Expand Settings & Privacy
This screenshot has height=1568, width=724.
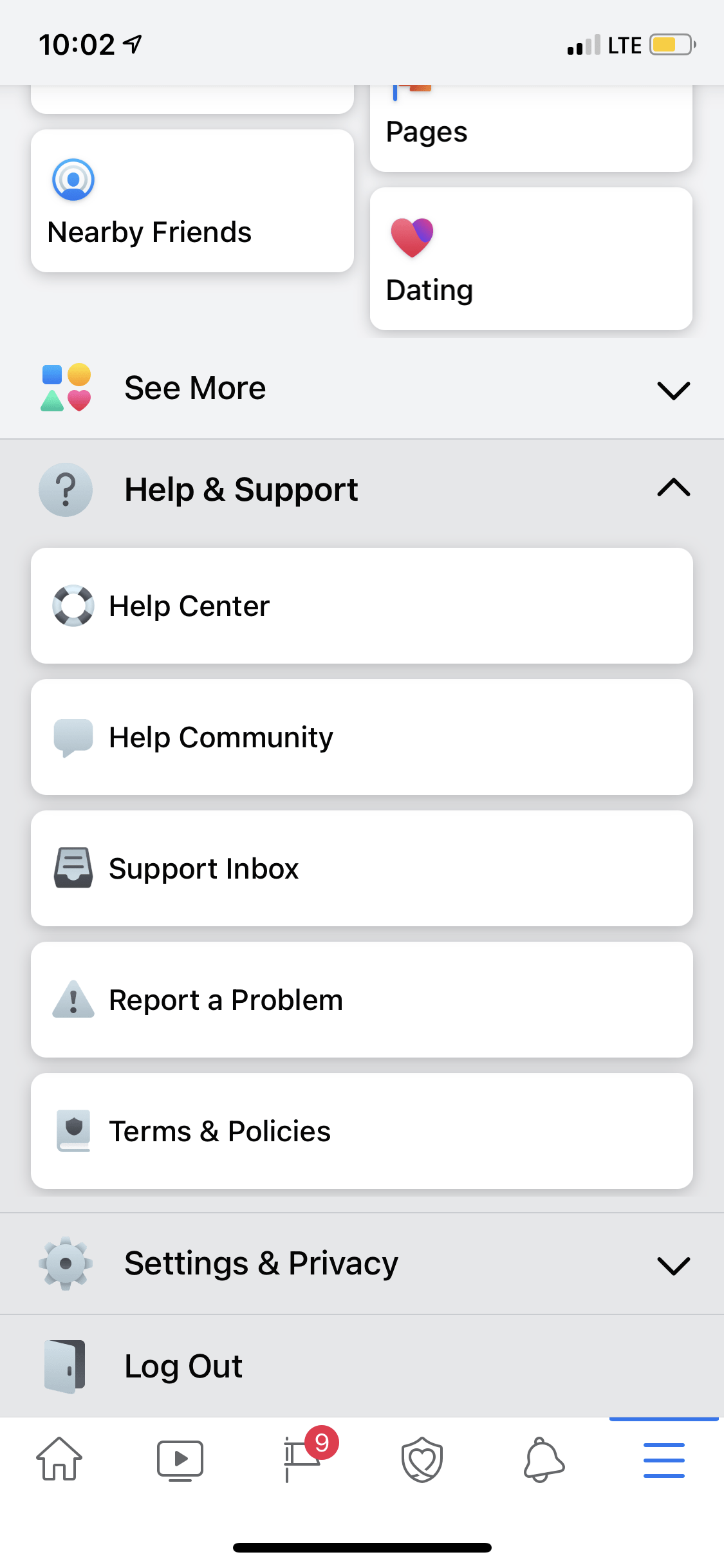click(x=362, y=1264)
